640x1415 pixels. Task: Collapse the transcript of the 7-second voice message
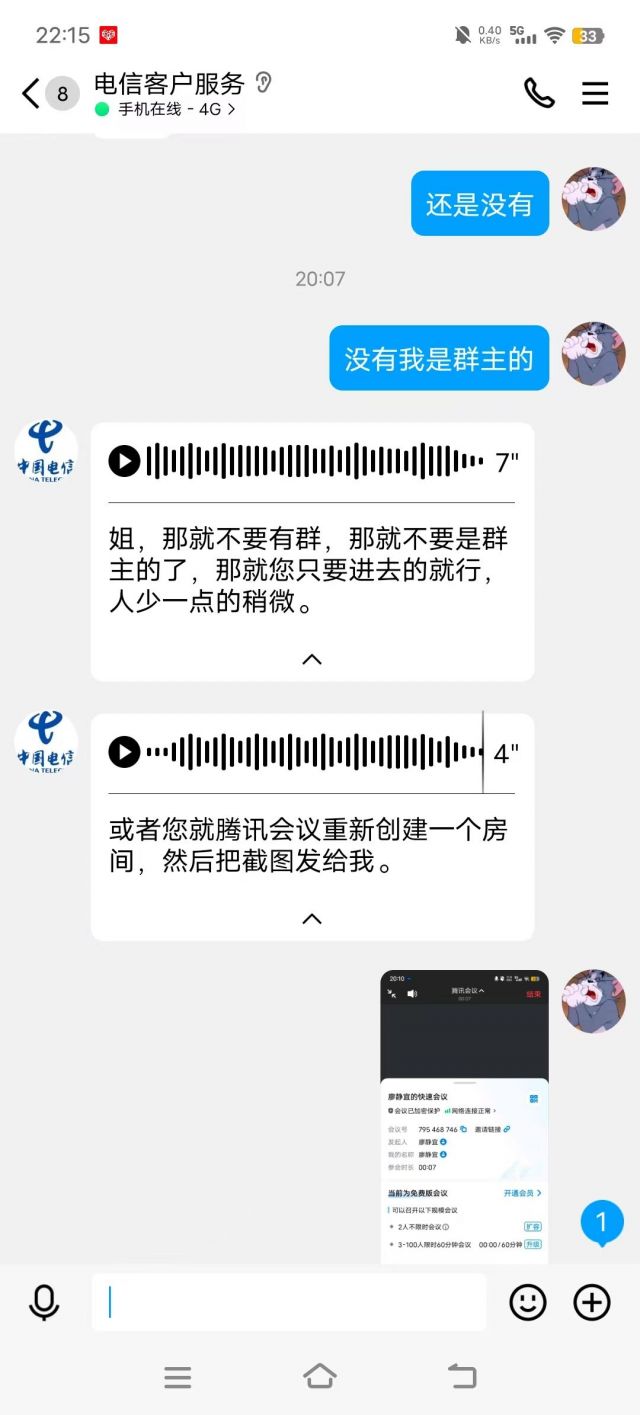[x=312, y=659]
